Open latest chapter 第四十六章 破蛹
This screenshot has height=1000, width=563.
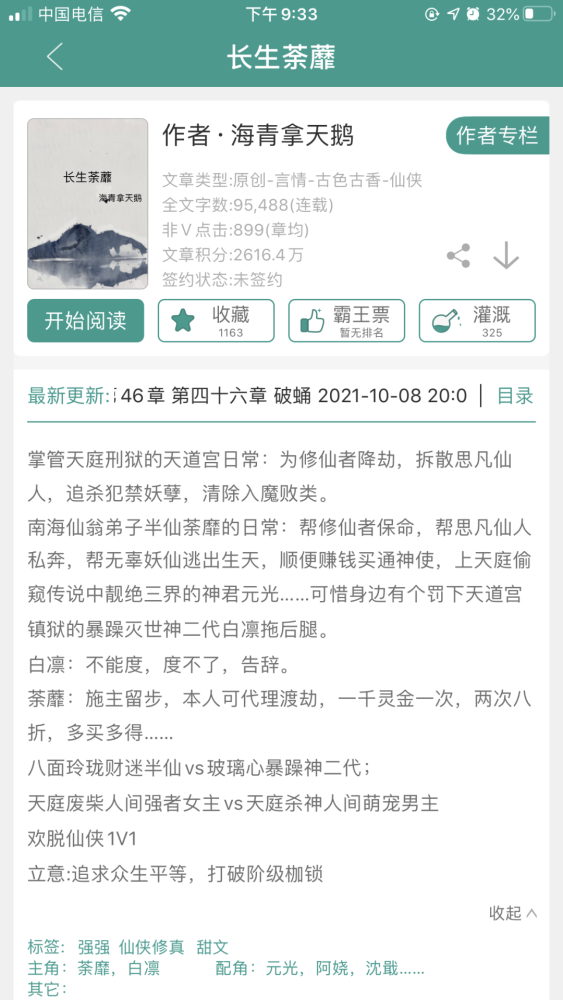293,395
